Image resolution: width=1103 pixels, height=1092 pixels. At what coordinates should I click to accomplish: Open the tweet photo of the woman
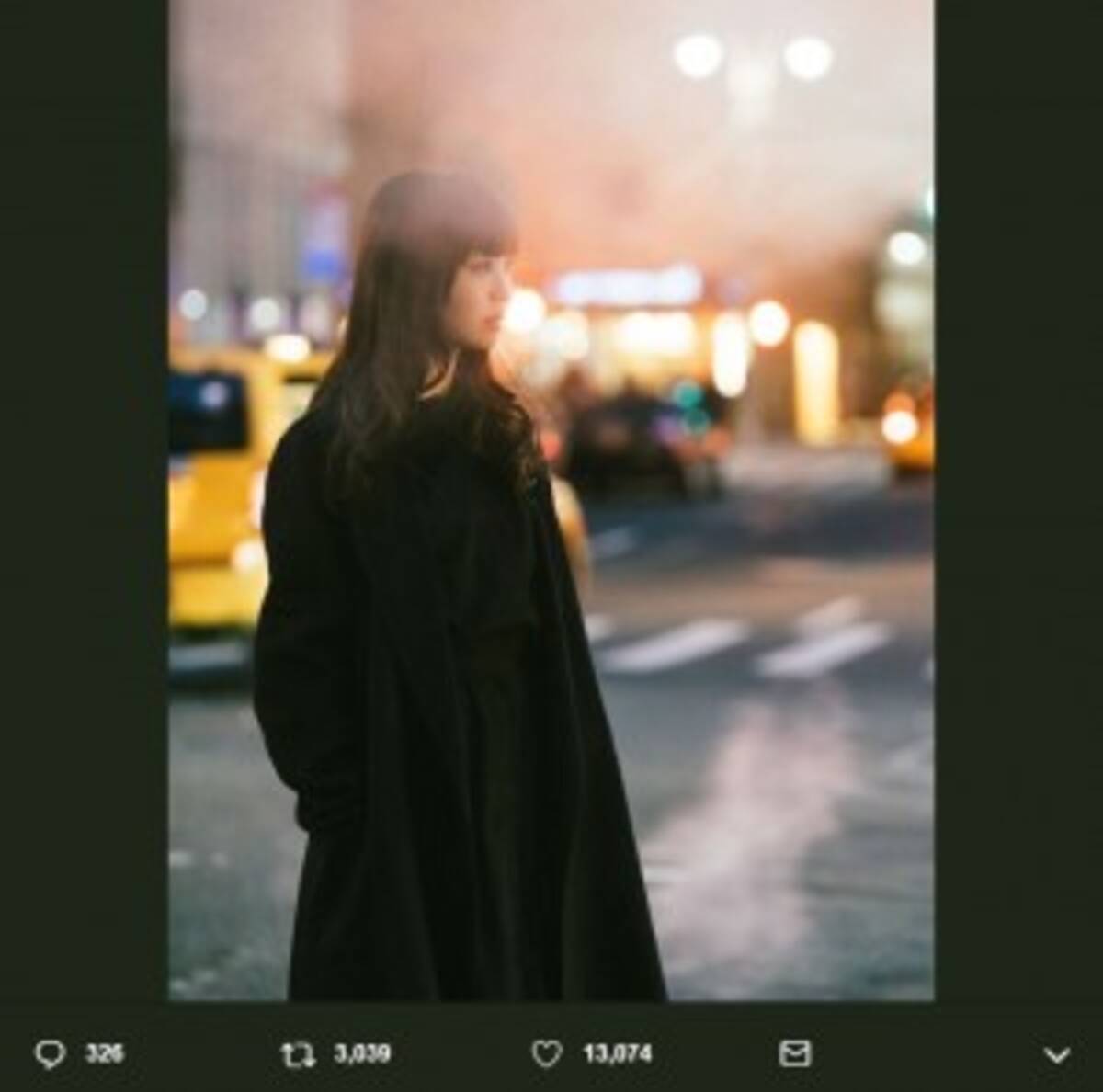(551, 500)
